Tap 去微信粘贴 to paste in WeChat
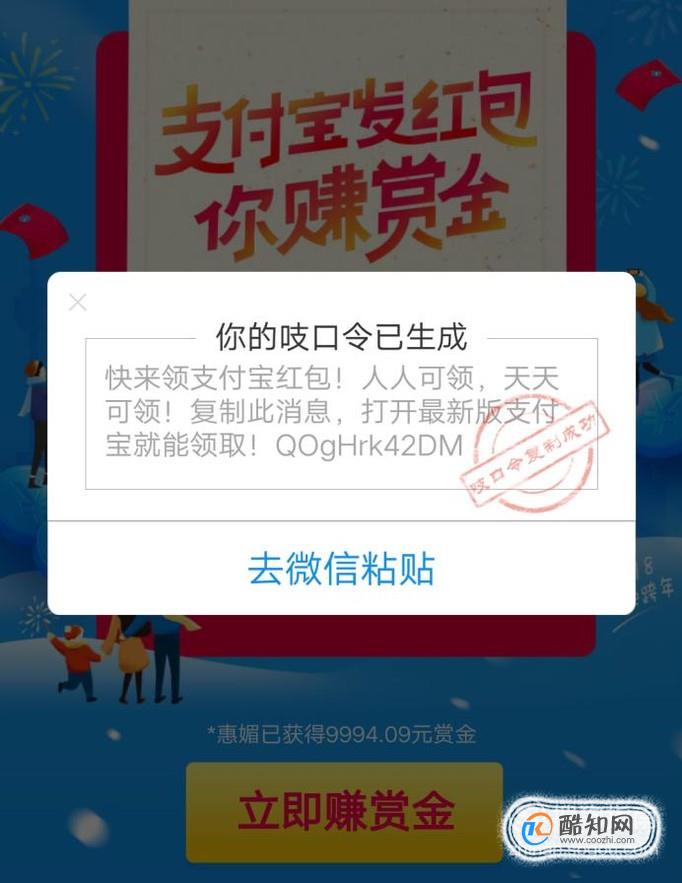Screen dimensions: 682x883 (341, 569)
